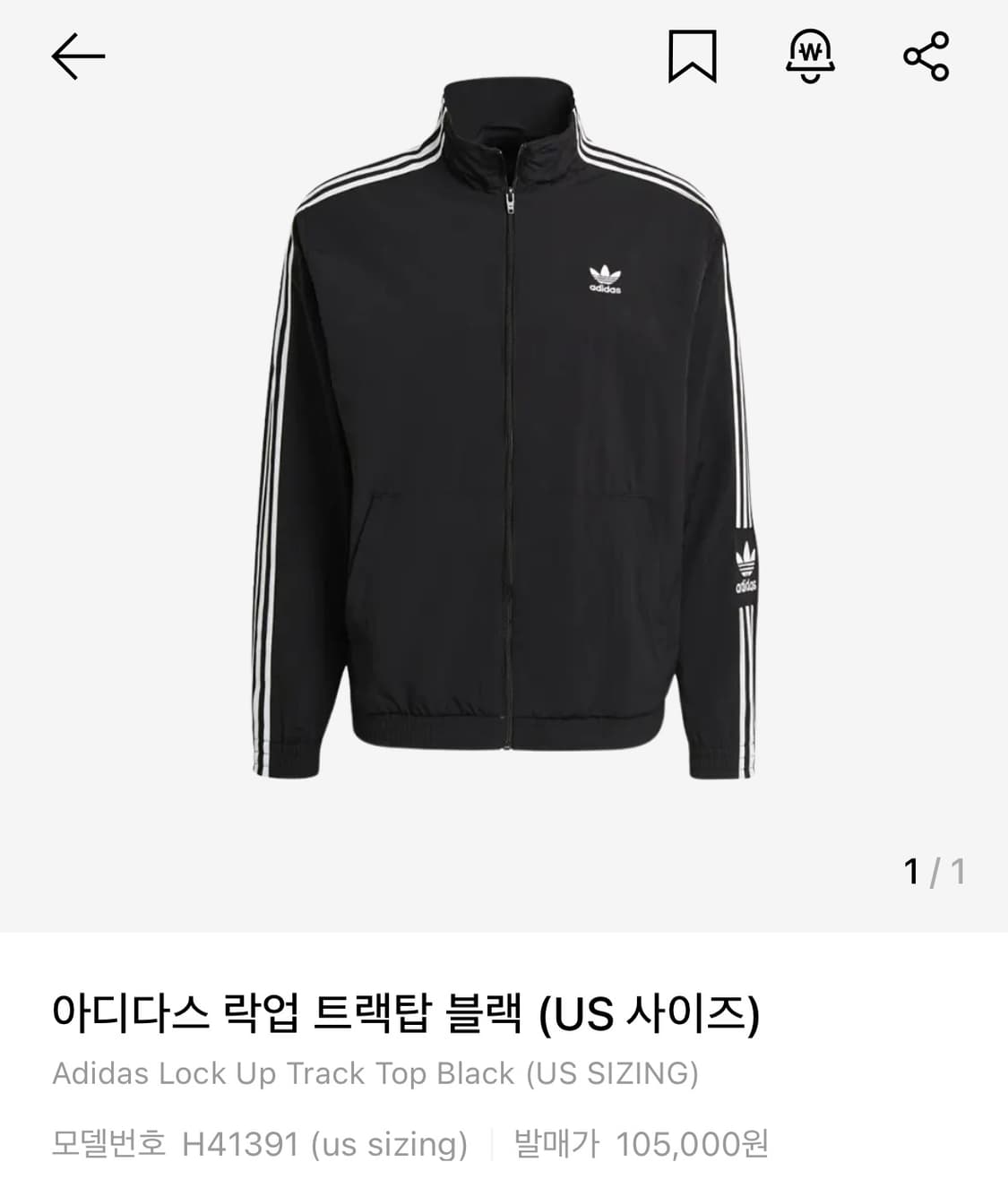Open the price alert bell
The width and height of the screenshot is (1008, 1188).
click(810, 56)
